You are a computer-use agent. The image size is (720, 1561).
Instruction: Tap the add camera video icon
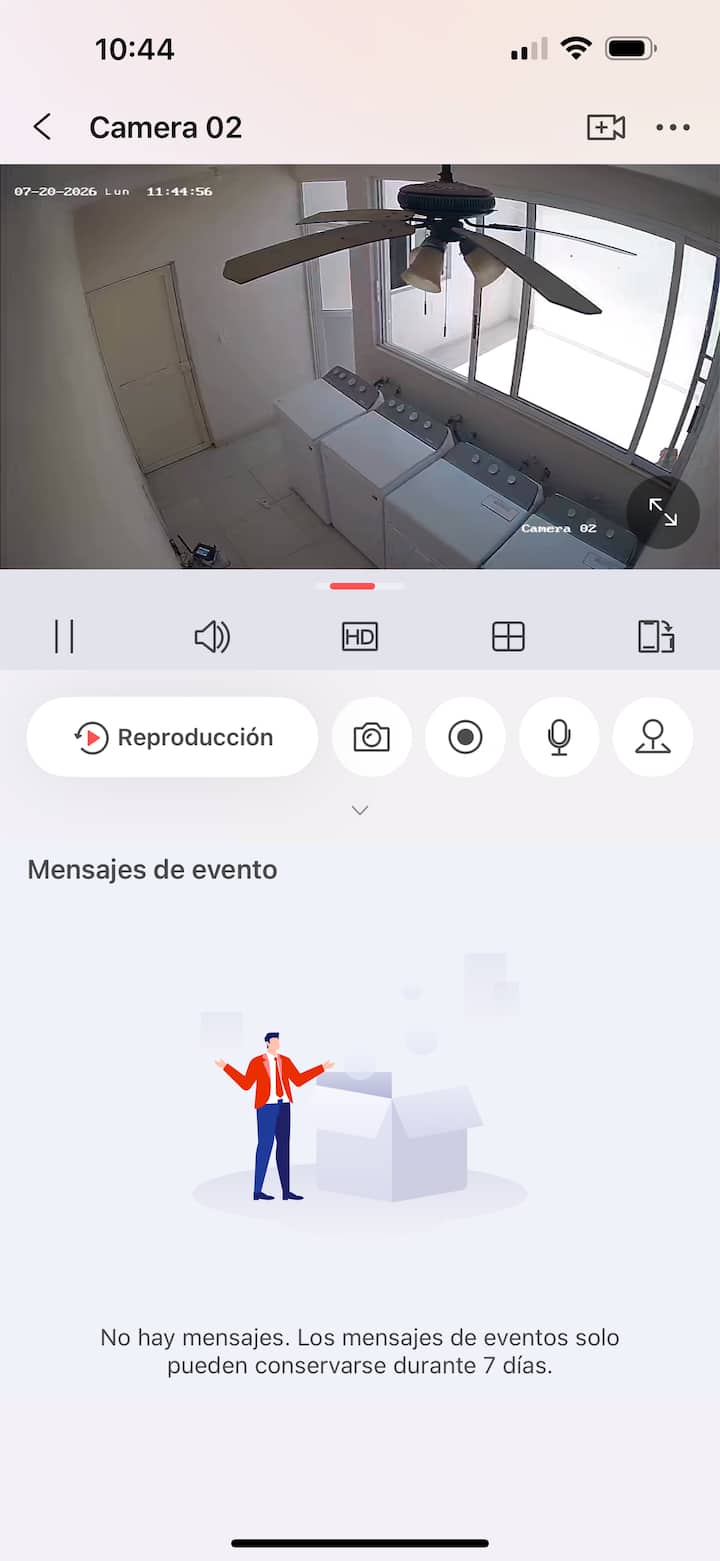[605, 127]
